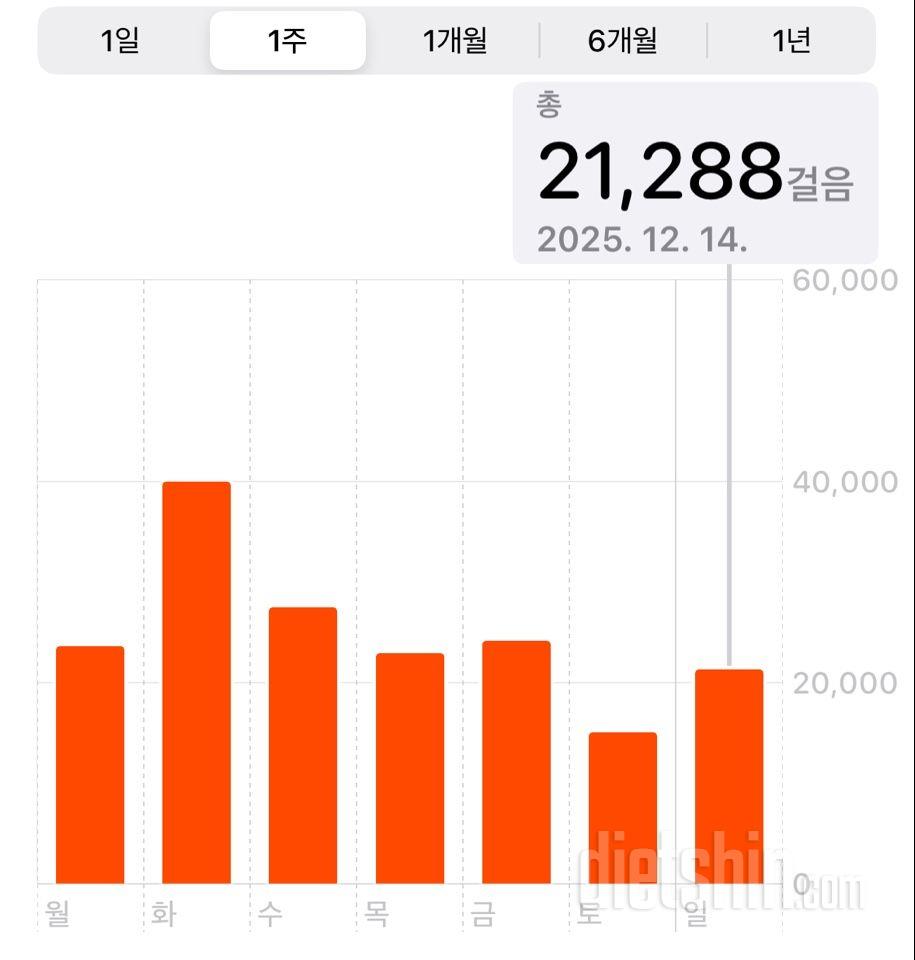The width and height of the screenshot is (915, 960).
Task: Select the shortest bar for 토
Action: pos(623,808)
